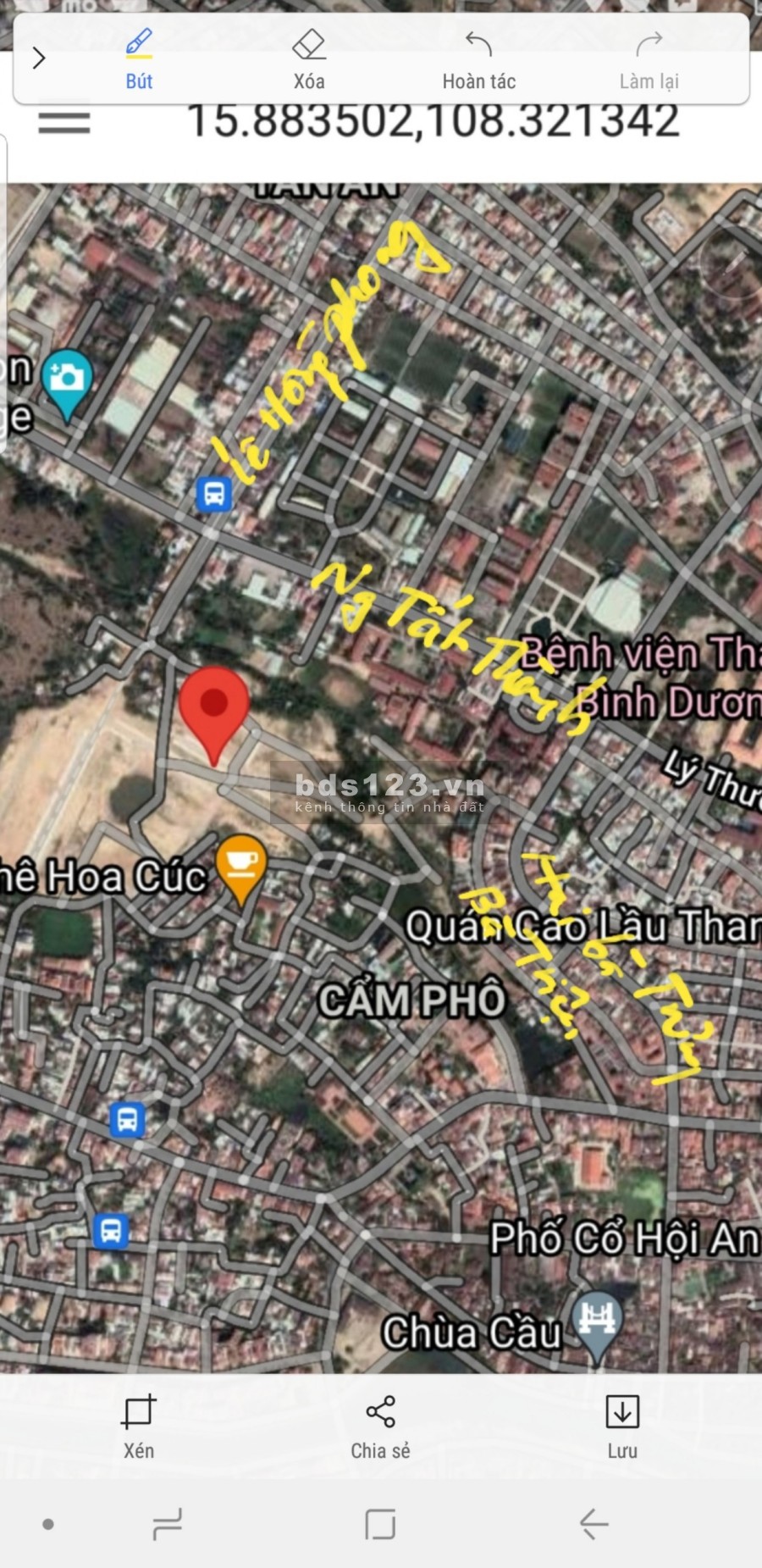Open recent apps from the navigation bar

pyautogui.click(x=167, y=1524)
